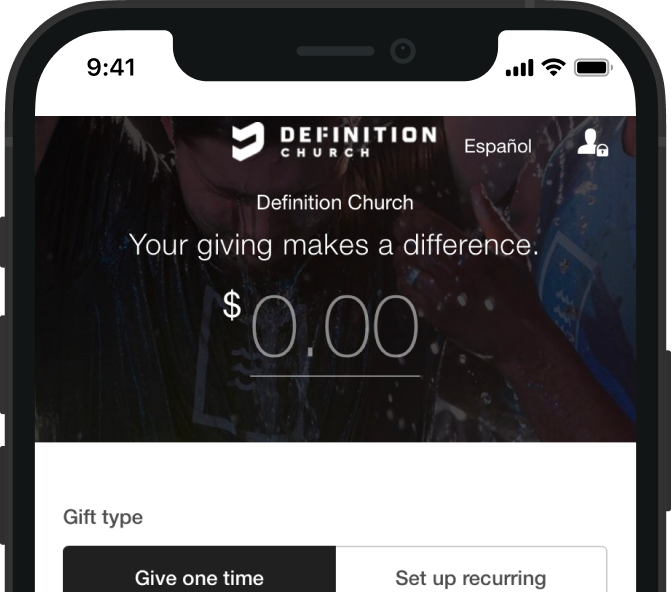Open the account sign-in icon
Screen dimensions: 672x592
click(x=592, y=145)
